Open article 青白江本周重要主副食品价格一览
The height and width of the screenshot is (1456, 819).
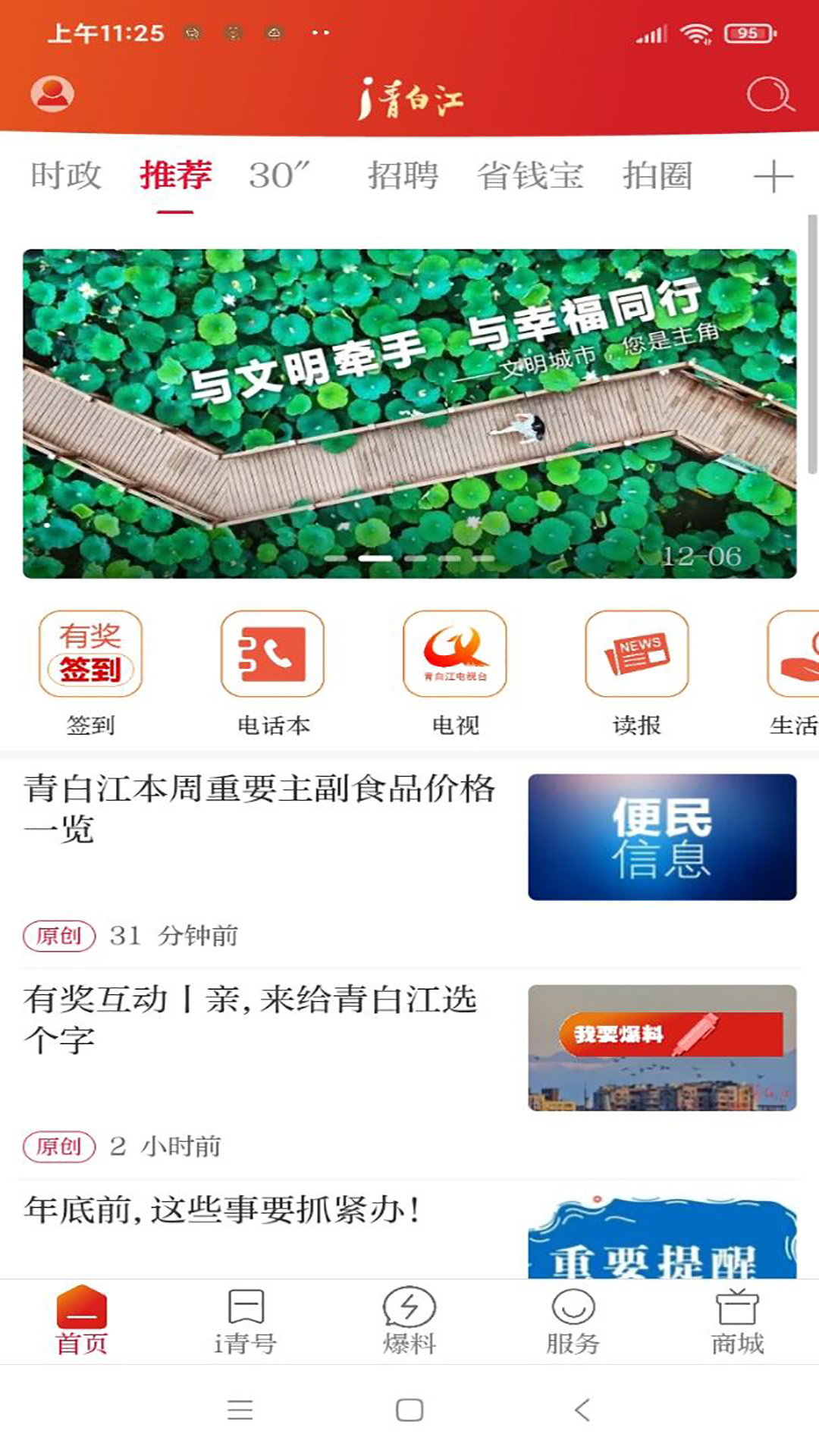click(409, 861)
